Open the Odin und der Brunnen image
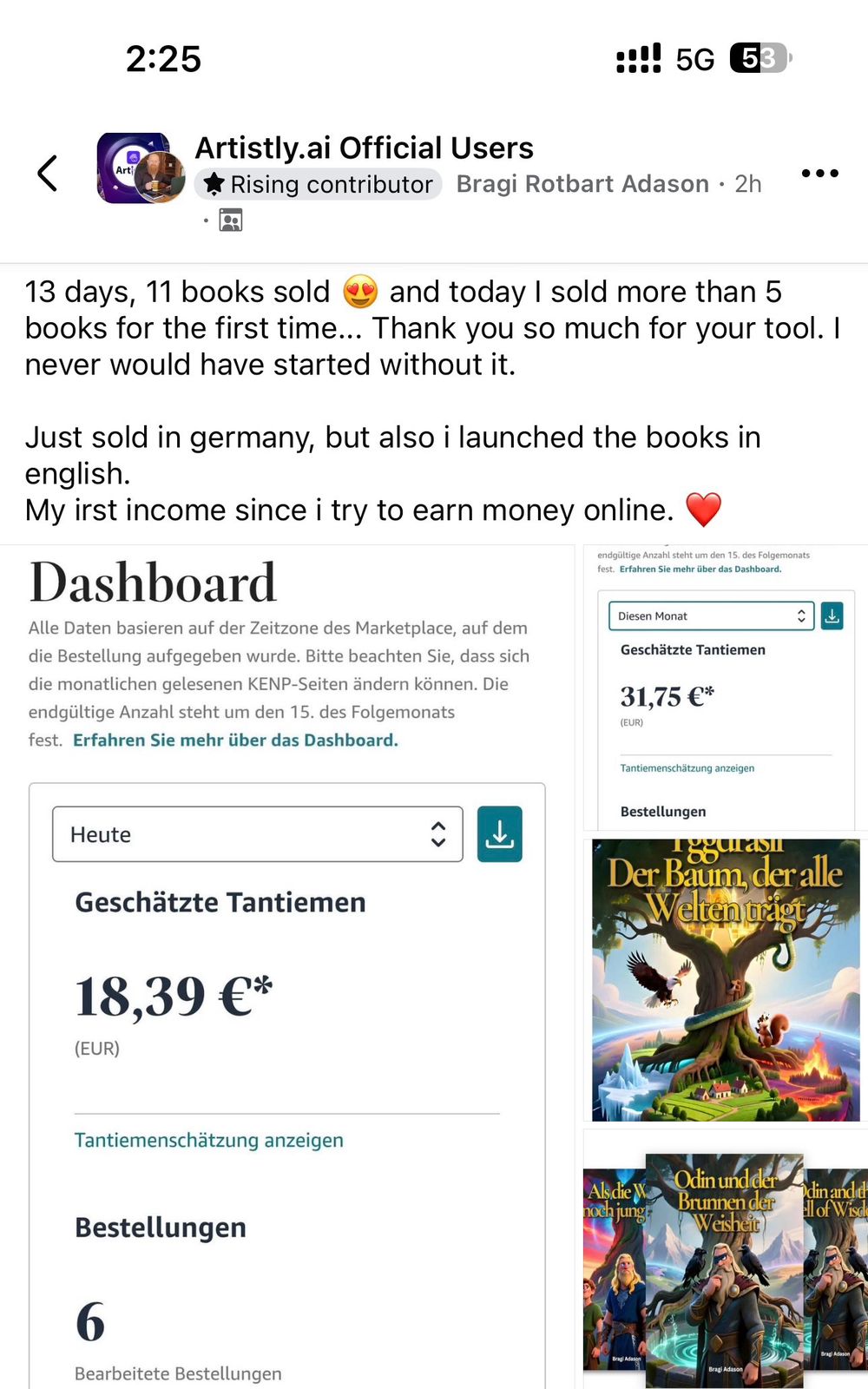868x1389 pixels. 726,1259
